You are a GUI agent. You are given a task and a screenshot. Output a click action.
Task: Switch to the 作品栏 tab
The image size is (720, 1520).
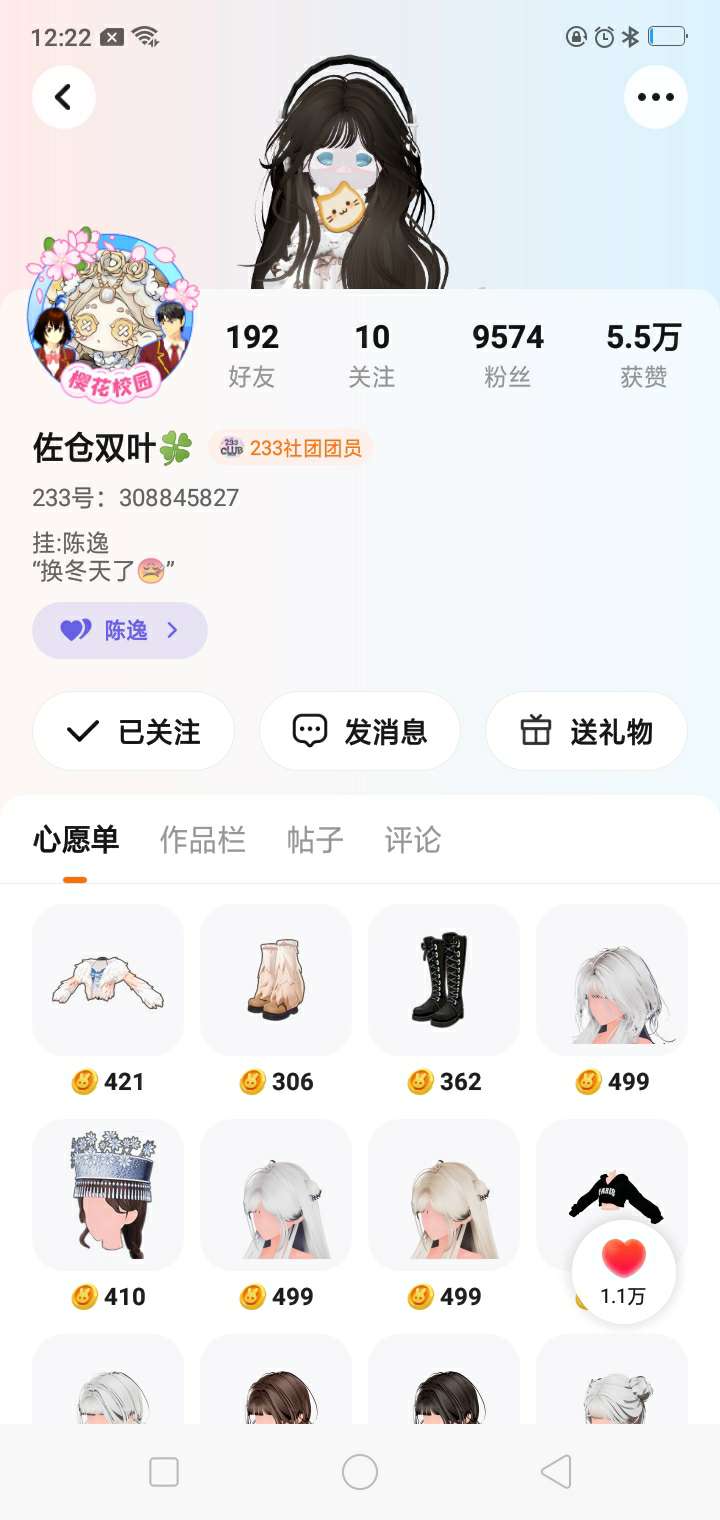(202, 840)
